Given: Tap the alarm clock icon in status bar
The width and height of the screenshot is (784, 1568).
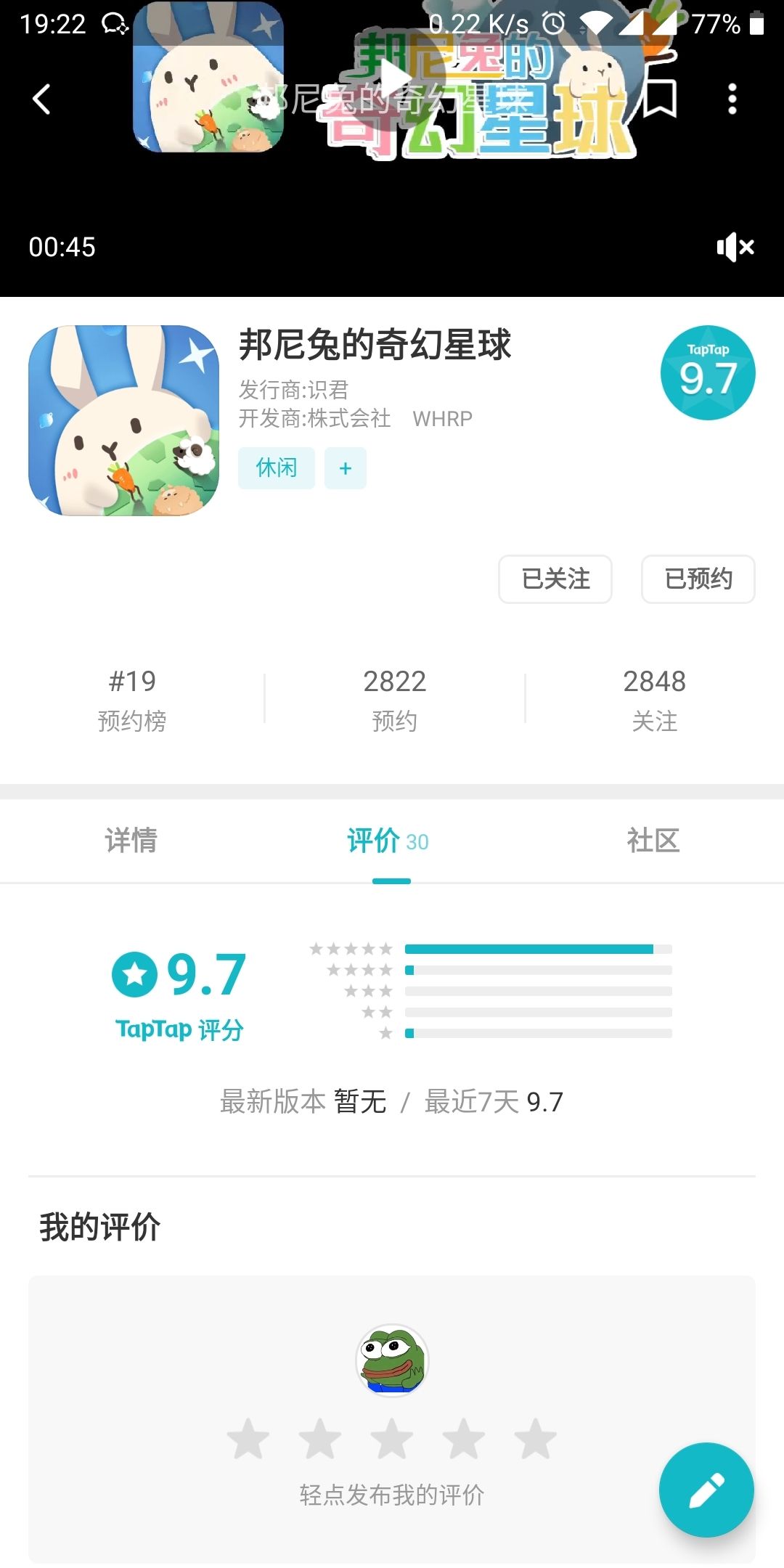Looking at the screenshot, I should pyautogui.click(x=553, y=23).
